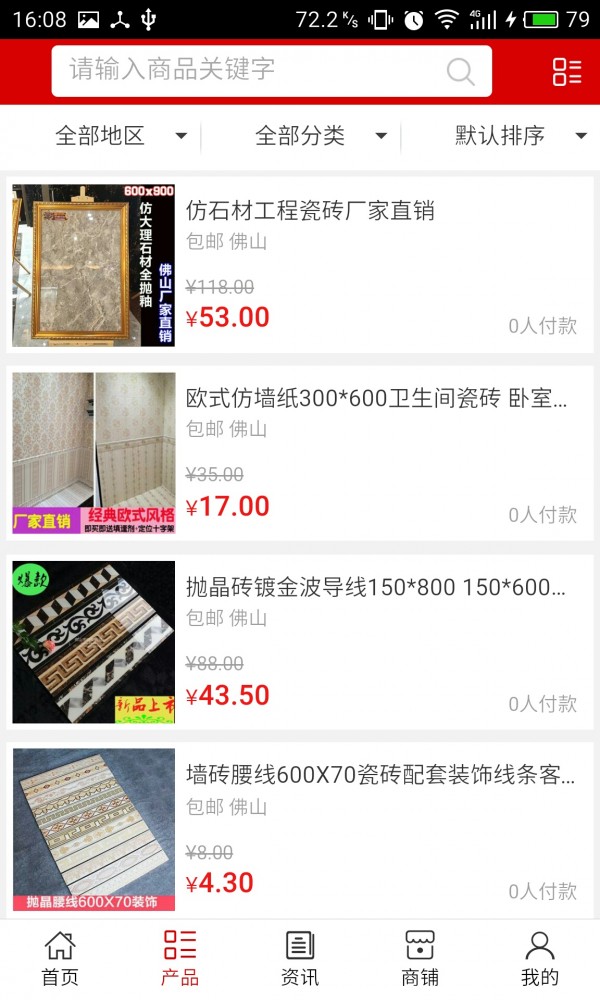Viewport: 600px width, 1000px height.
Task: Go to the 首页 home tab
Action: 60,958
